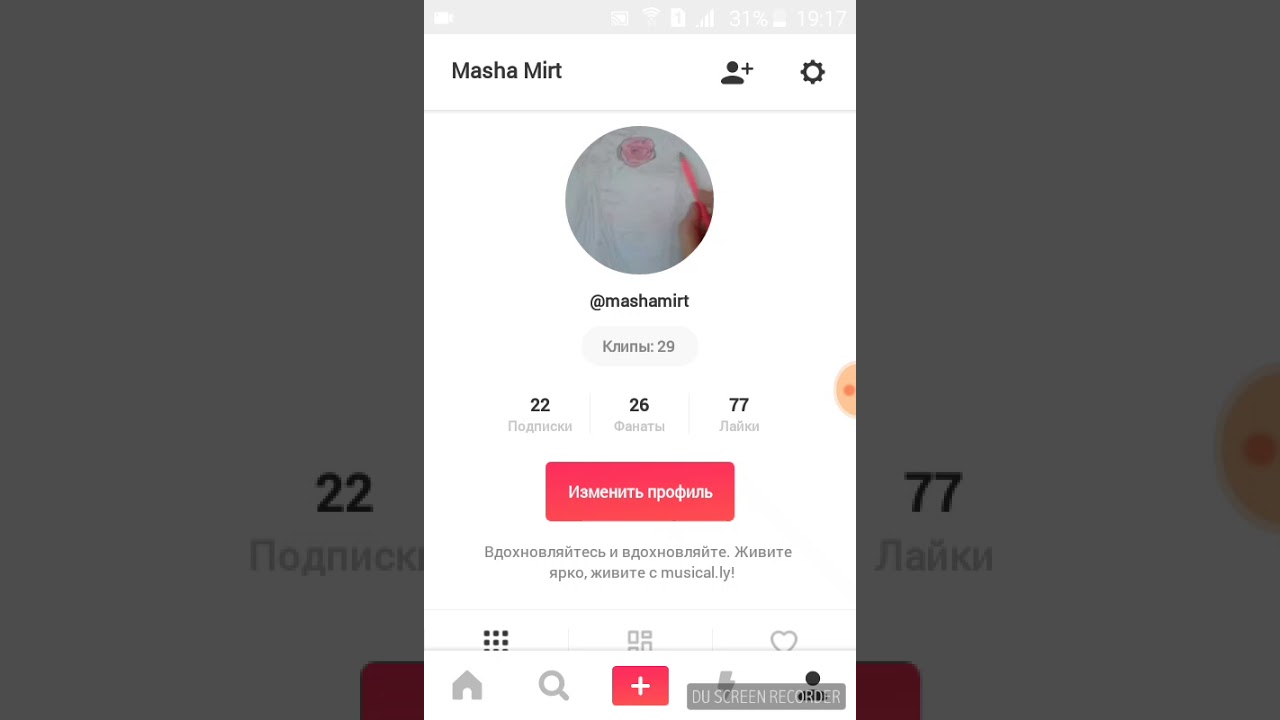Switch to the second profile content tab

click(640, 640)
